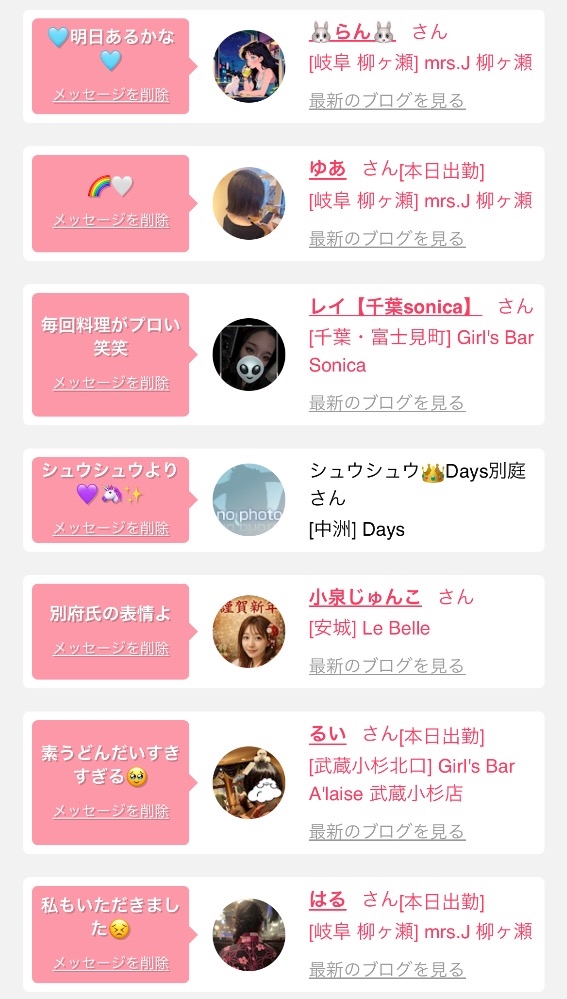Image resolution: width=567 pixels, height=999 pixels.
Task: Open レイ【千葉sonica】 profile link
Action: pyautogui.click(x=395, y=306)
